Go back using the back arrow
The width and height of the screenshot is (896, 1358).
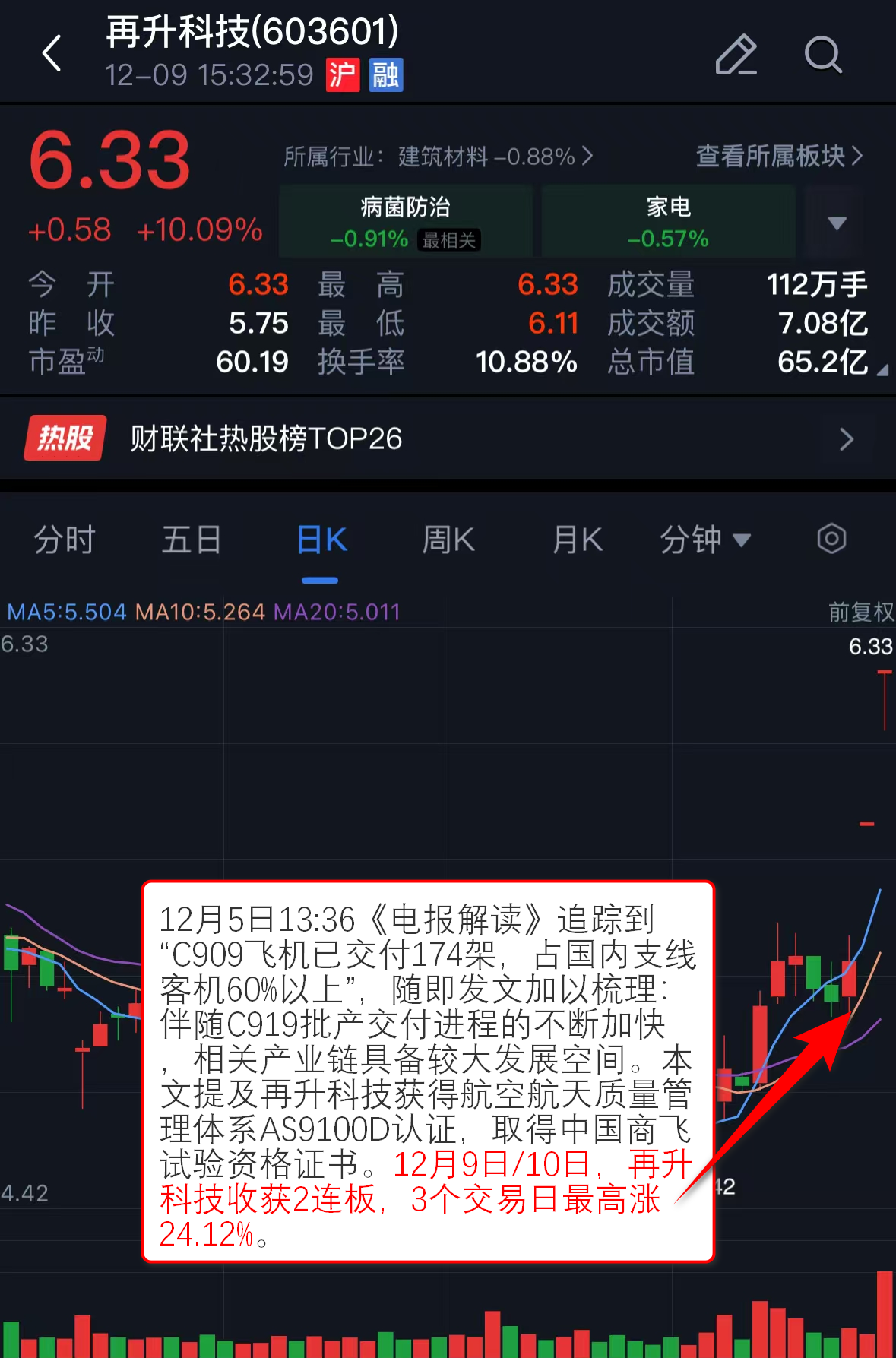pos(52,54)
